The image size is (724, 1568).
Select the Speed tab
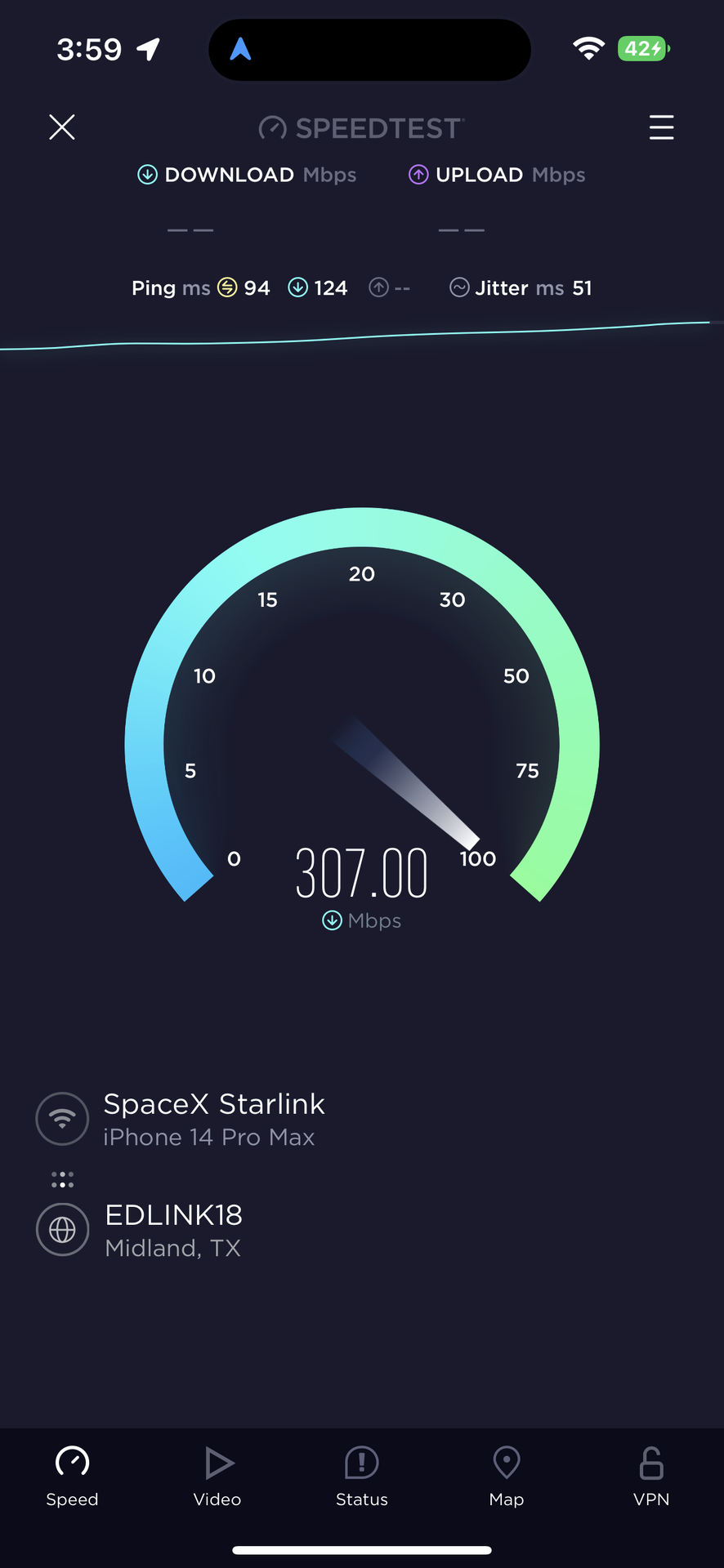point(72,1477)
